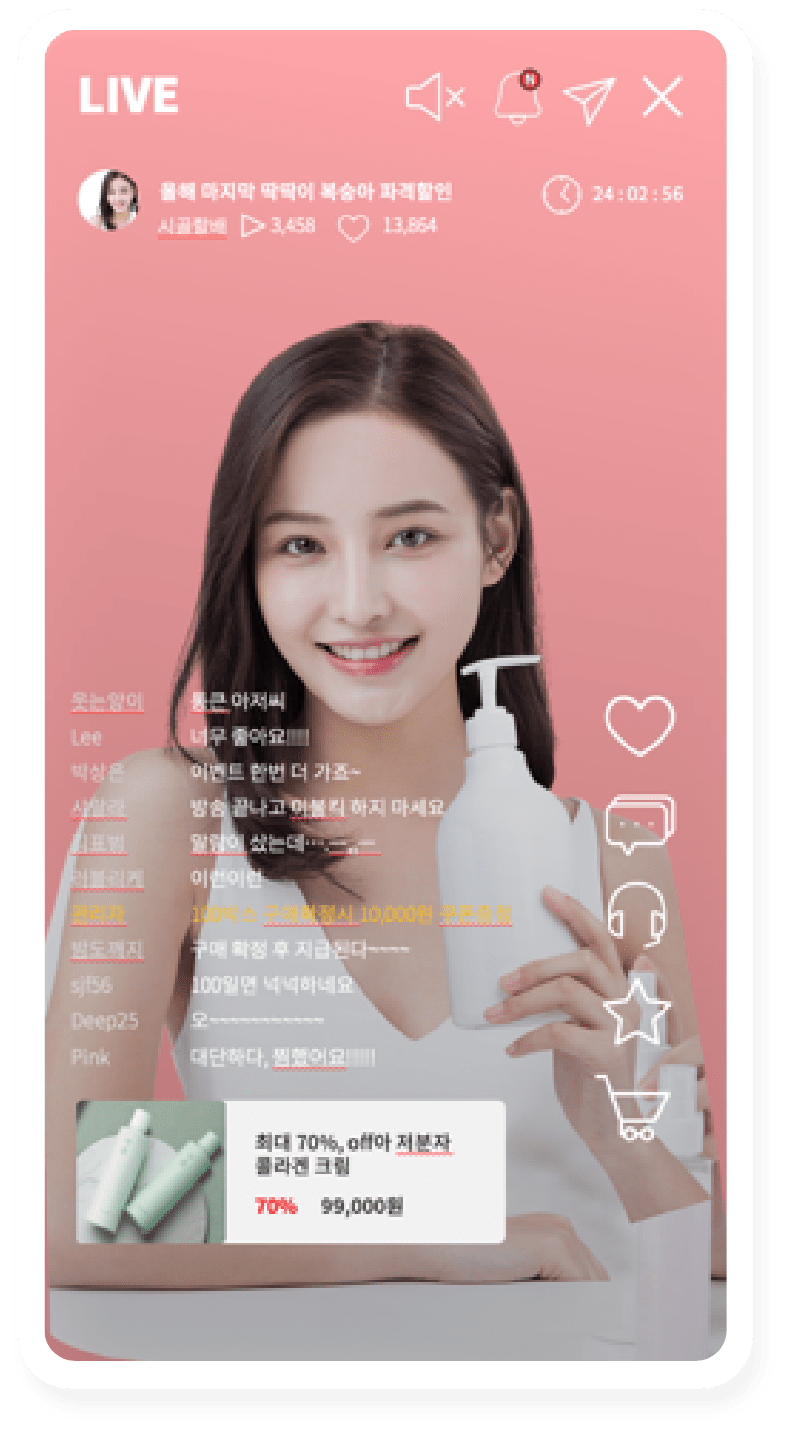Open the host's profile picture
789x1434 pixels.
pos(109,200)
